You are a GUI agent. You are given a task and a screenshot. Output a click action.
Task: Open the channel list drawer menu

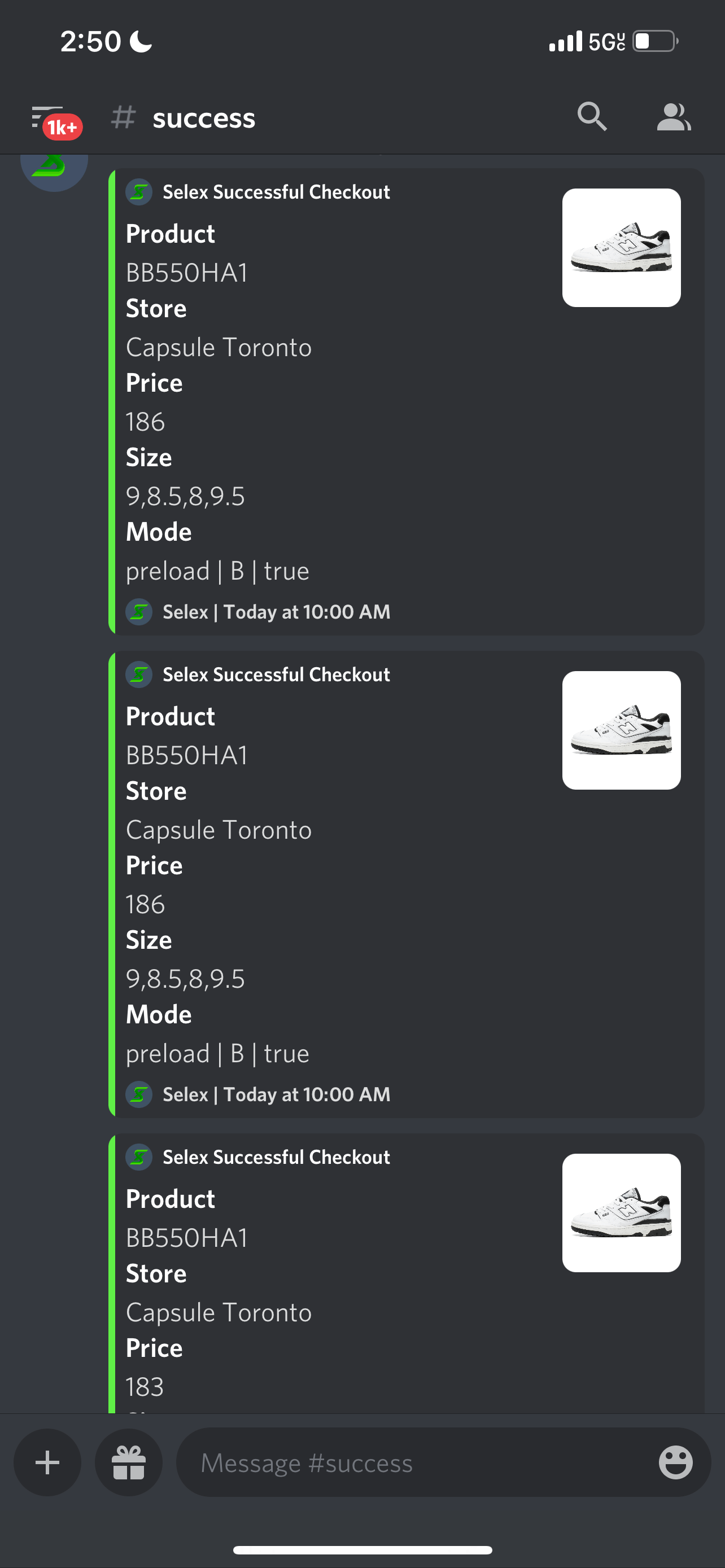coord(47,118)
